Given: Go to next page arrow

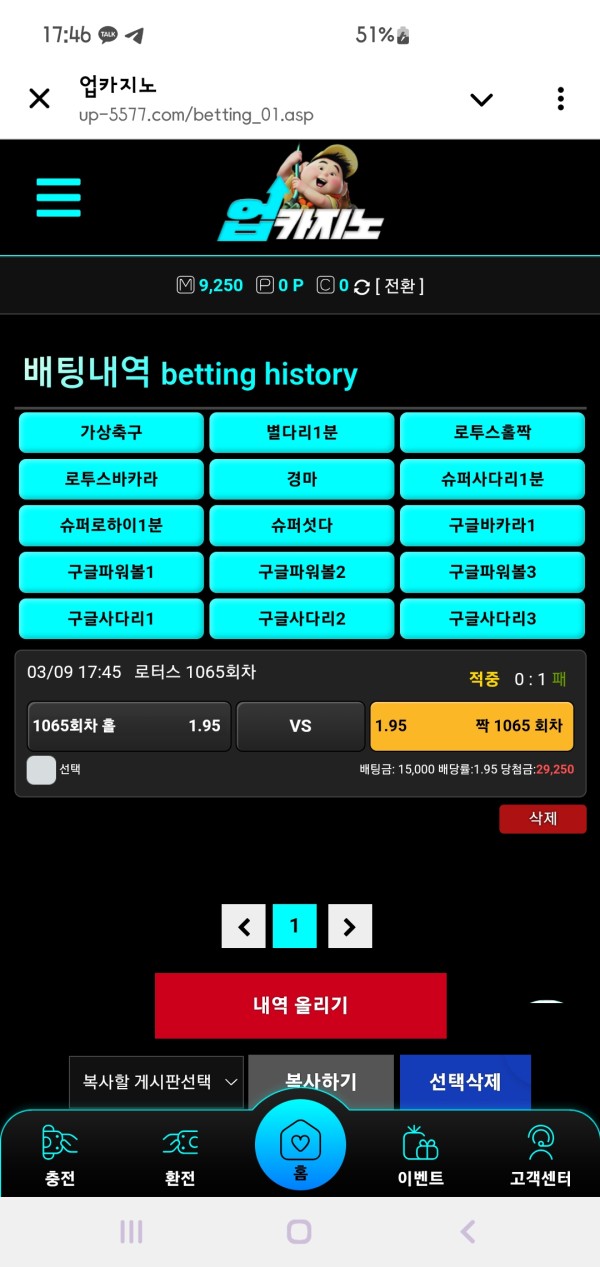Looking at the screenshot, I should (x=349, y=927).
